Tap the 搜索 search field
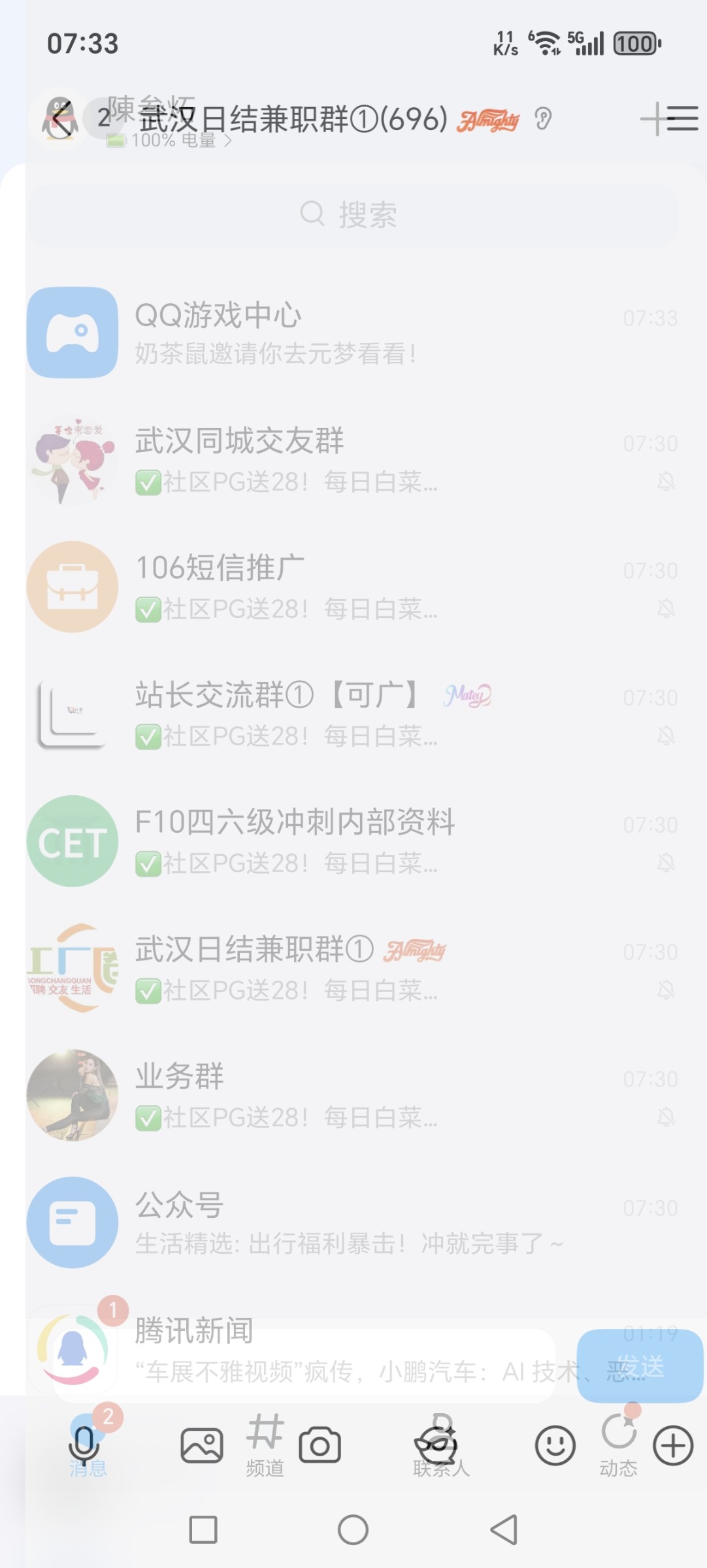 (353, 214)
